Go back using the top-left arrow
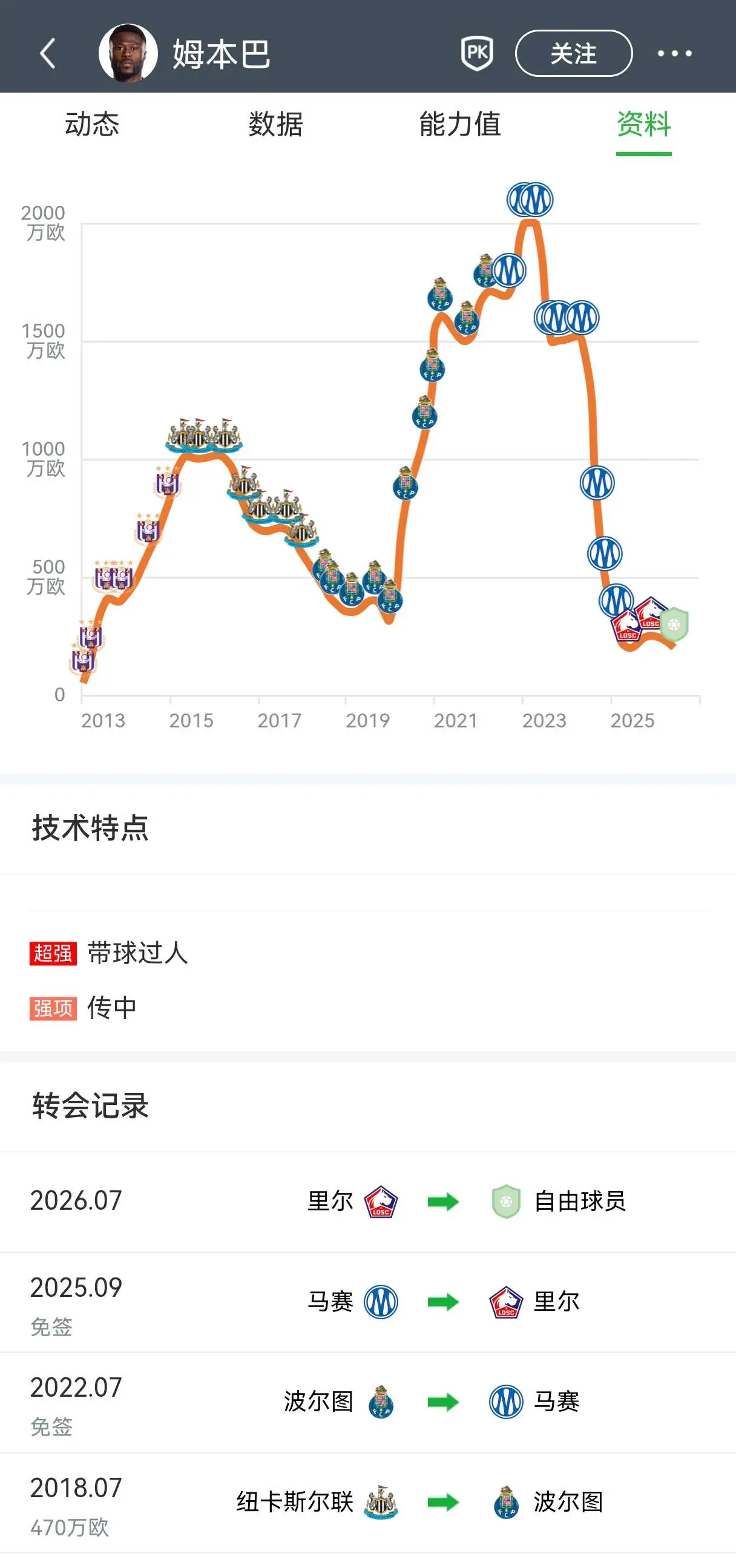 pyautogui.click(x=47, y=54)
